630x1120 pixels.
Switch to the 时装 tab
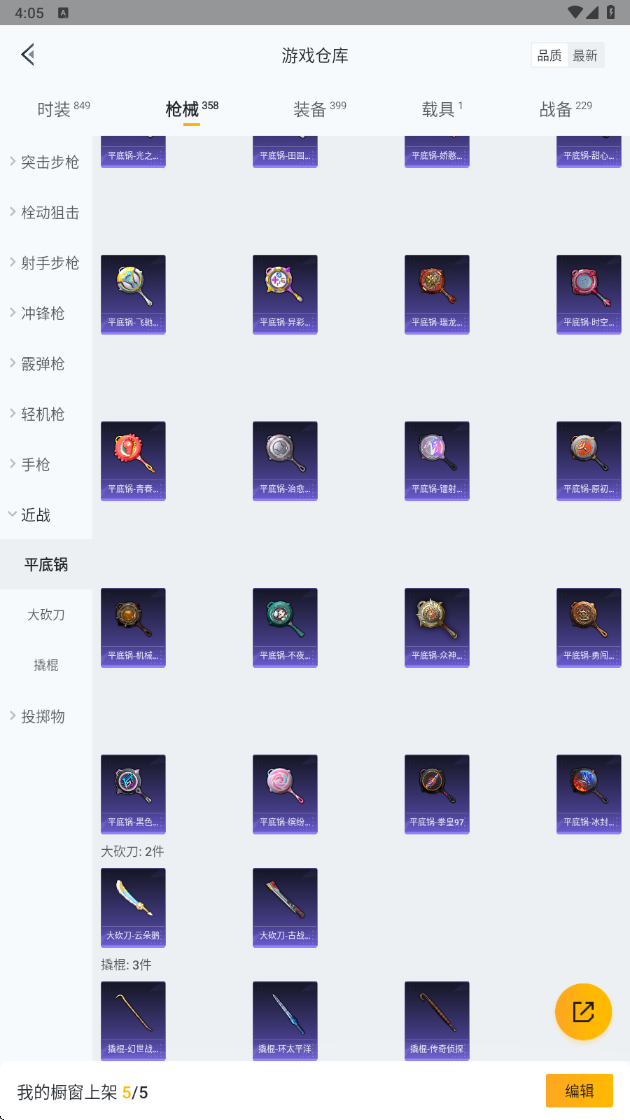click(64, 109)
